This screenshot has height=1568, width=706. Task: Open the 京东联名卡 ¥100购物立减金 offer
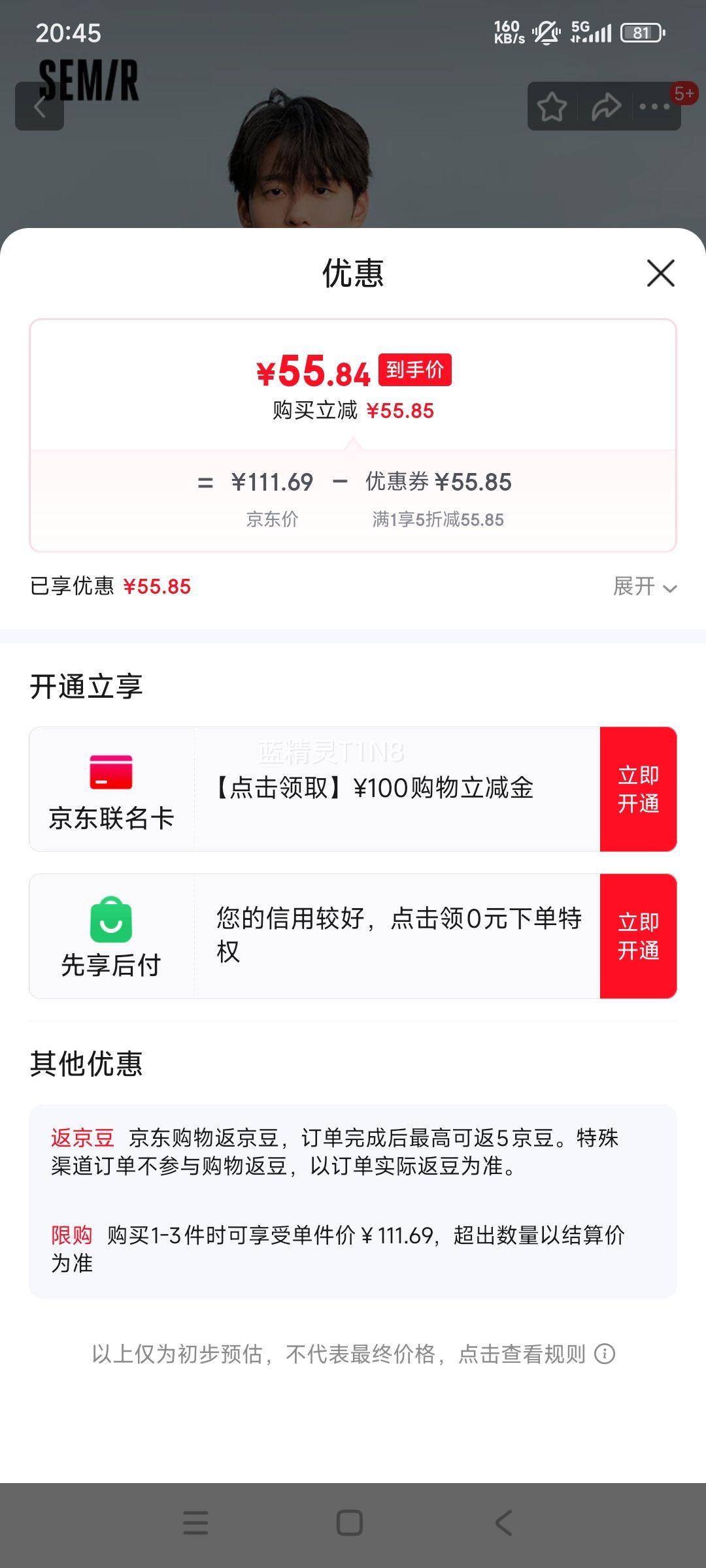[x=374, y=789]
